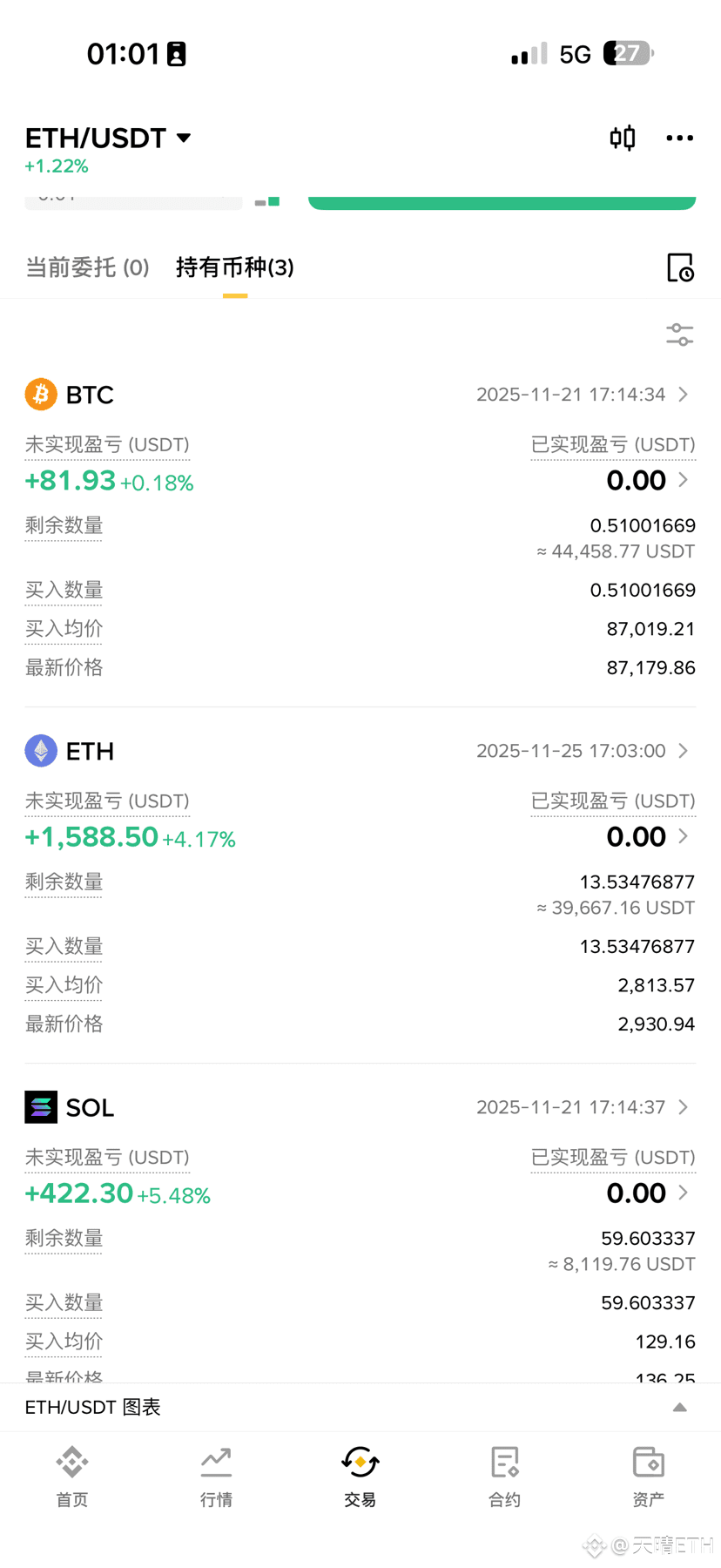View SOL realized profit and loss details
Image resolution: width=721 pixels, height=1568 pixels.
[x=648, y=1193]
